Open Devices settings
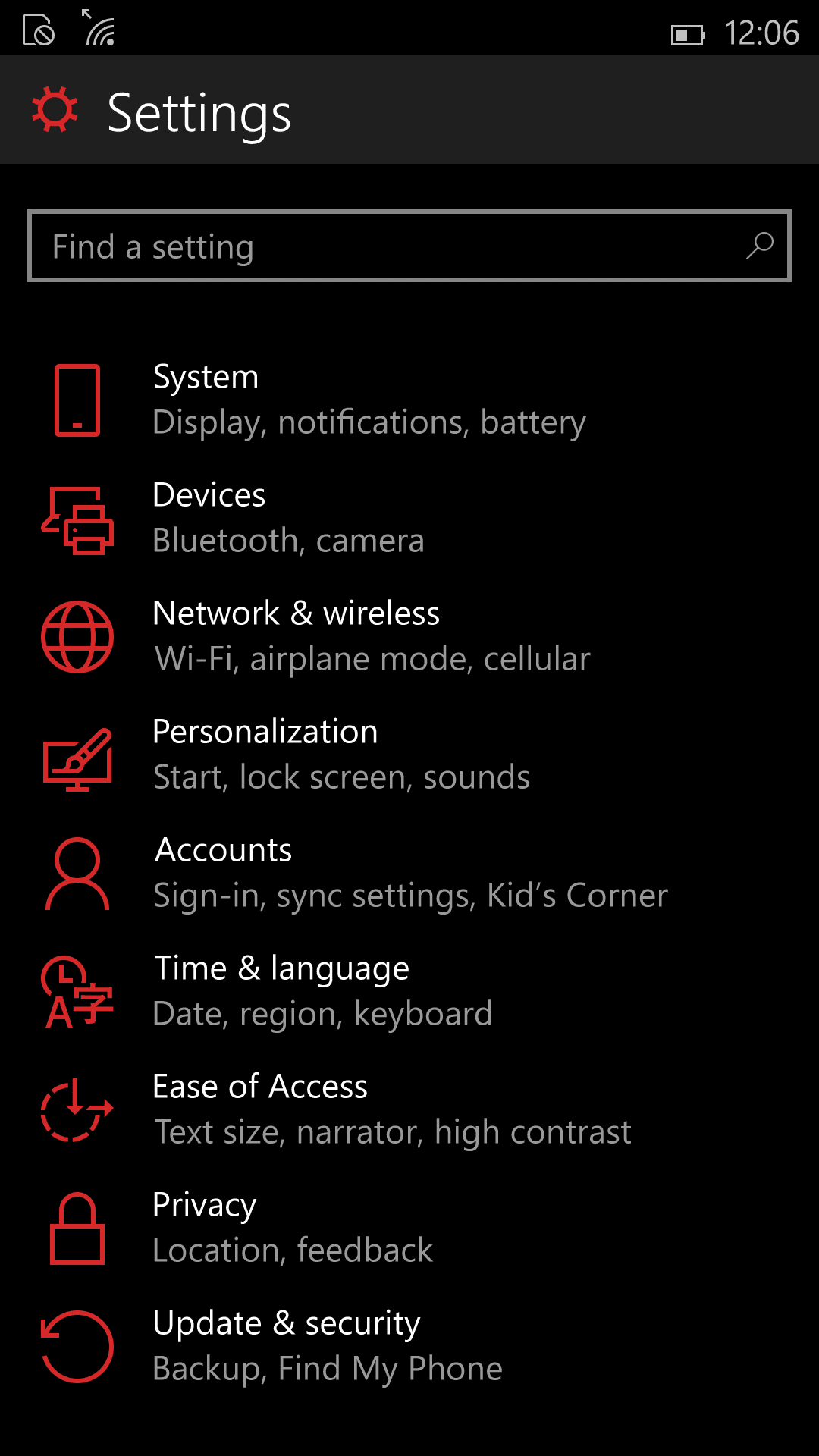The height and width of the screenshot is (1456, 819). coord(409,519)
